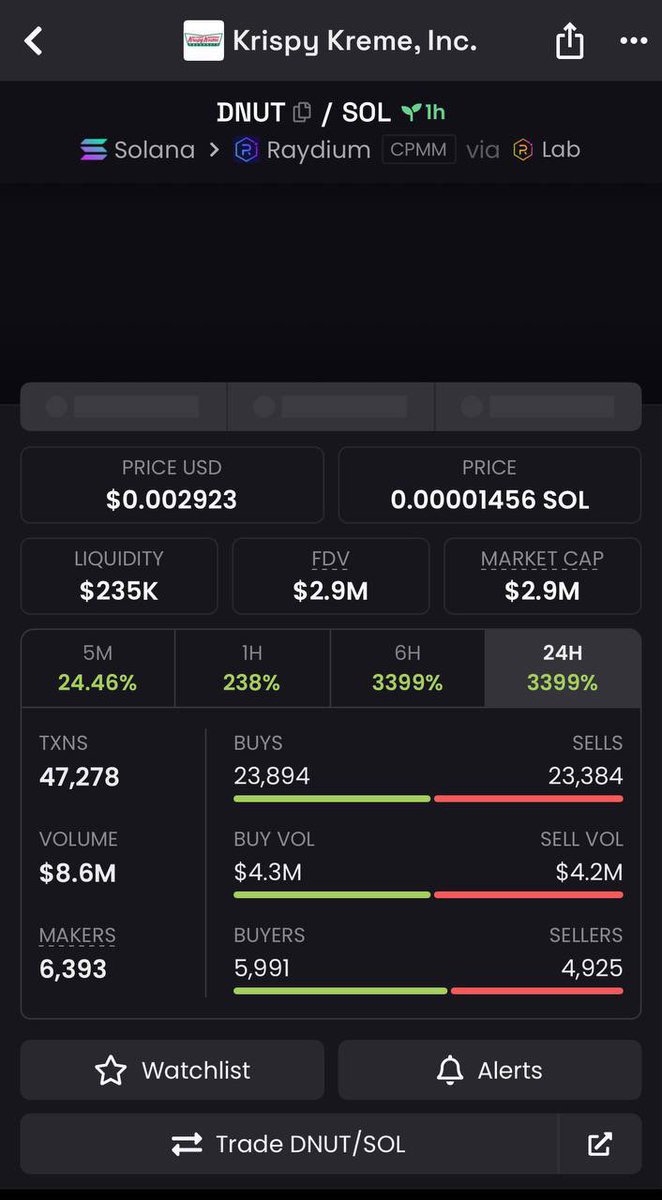Screen dimensions: 662x1200
Task: Select the 1H timeframe tab
Action: pyautogui.click(x=252, y=668)
